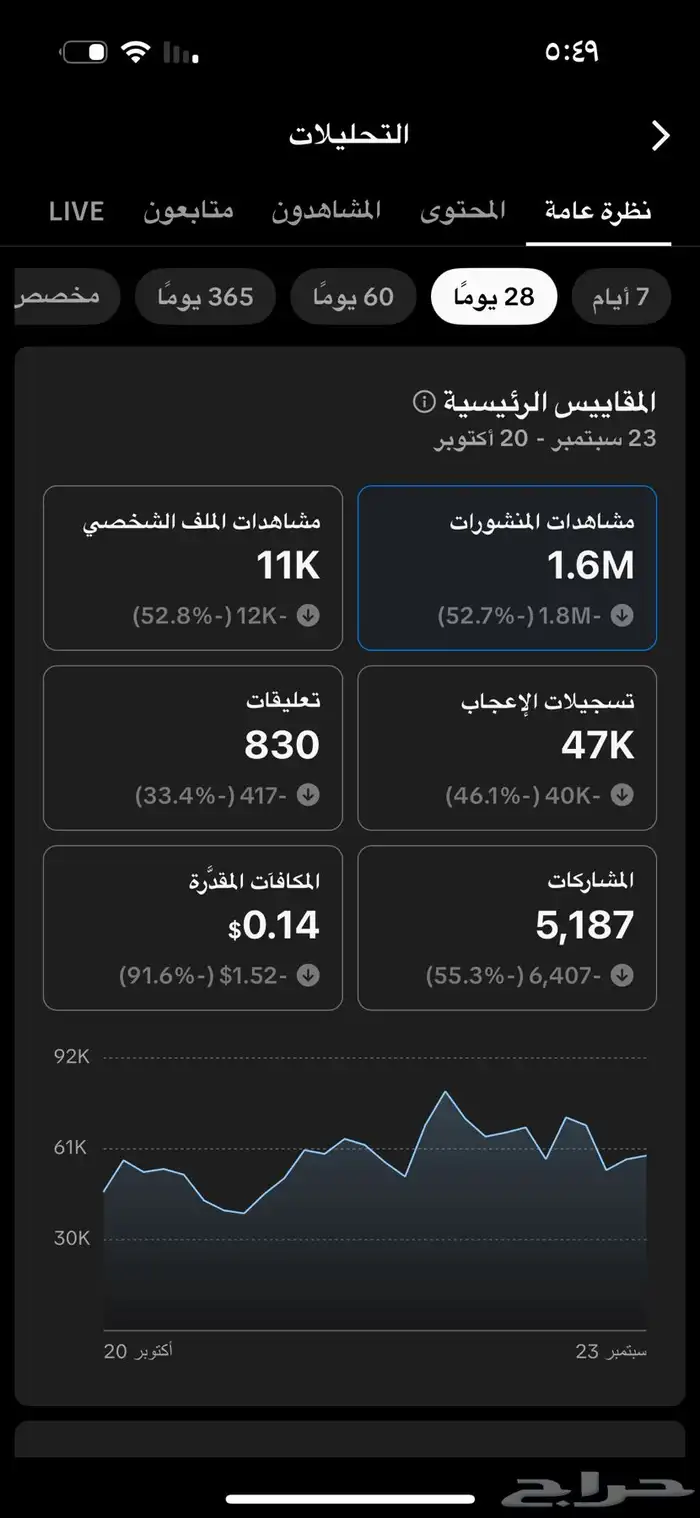
Task: Select the مشاهدات المنشورات metric card
Action: (507, 568)
